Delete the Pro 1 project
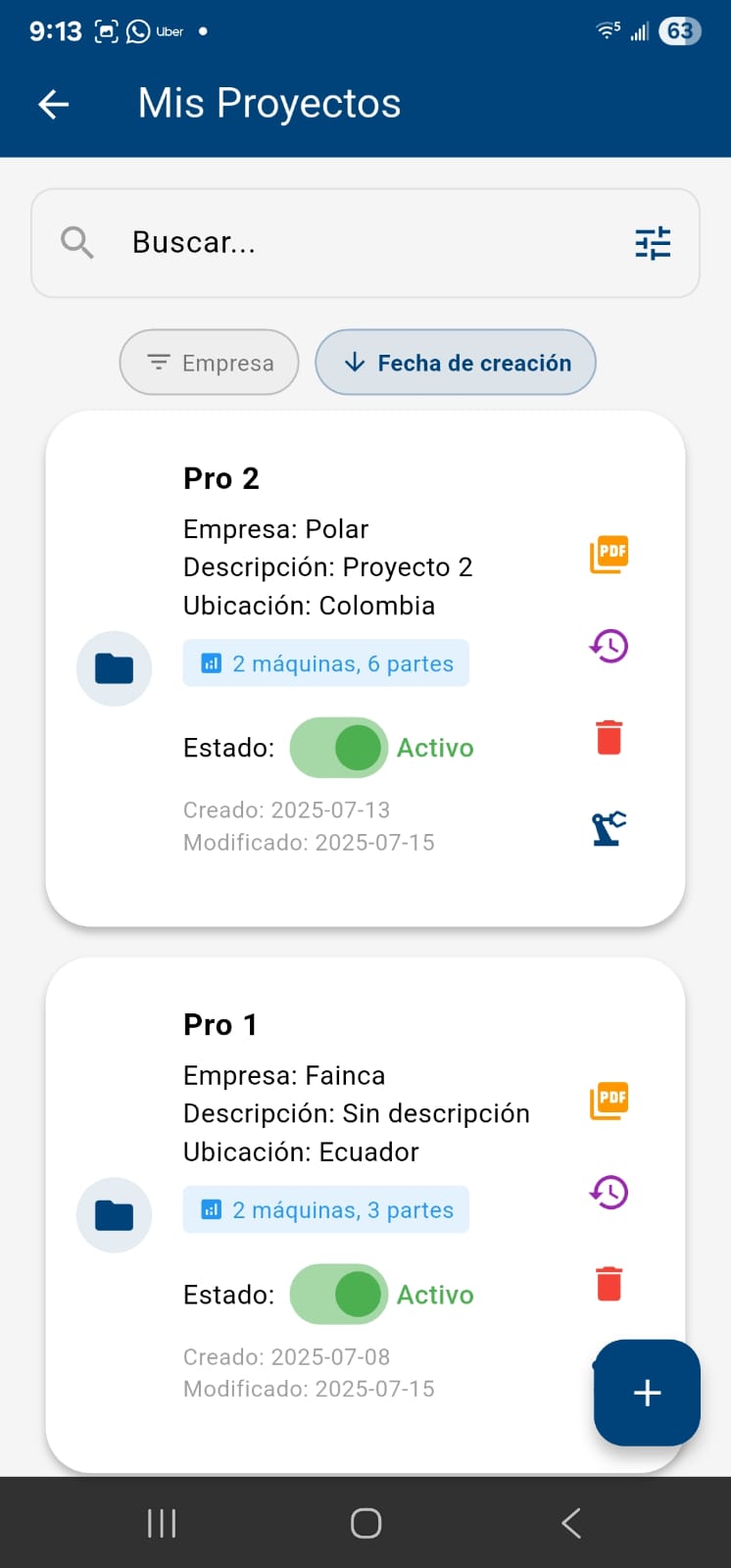The width and height of the screenshot is (731, 1568). point(609,1284)
